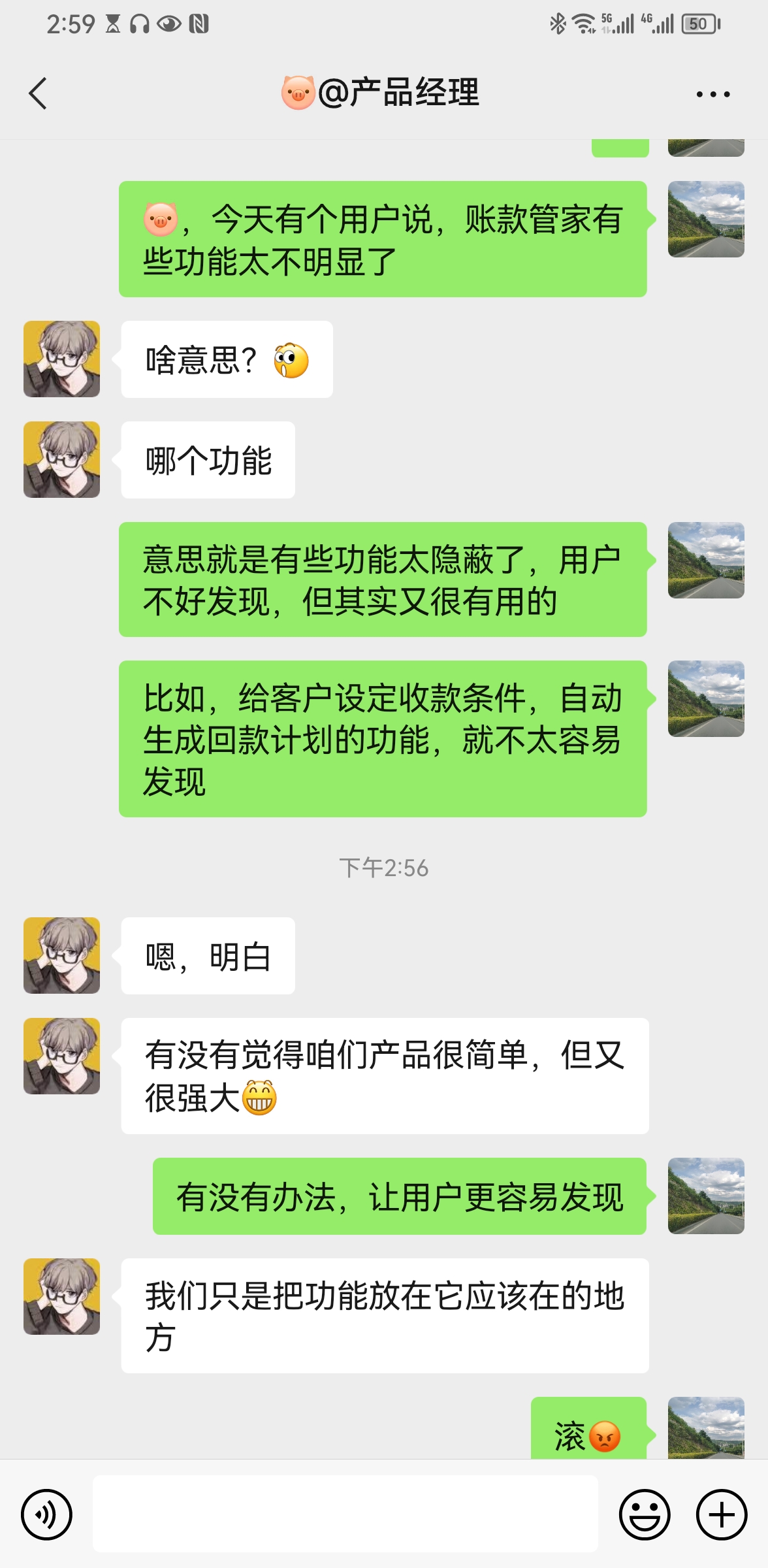This screenshot has width=768, height=1568.
Task: Tap my avatar beside 有没有办法 message
Action: click(x=706, y=1196)
